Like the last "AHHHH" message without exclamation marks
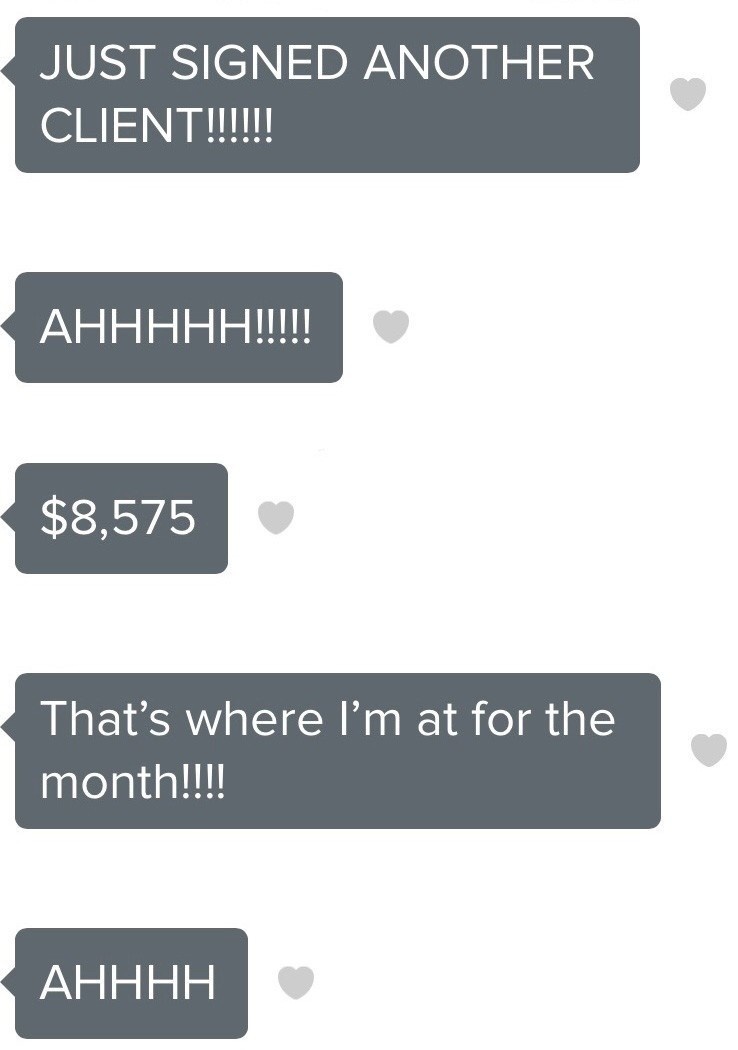This screenshot has height=1050, width=738. pyautogui.click(x=295, y=982)
